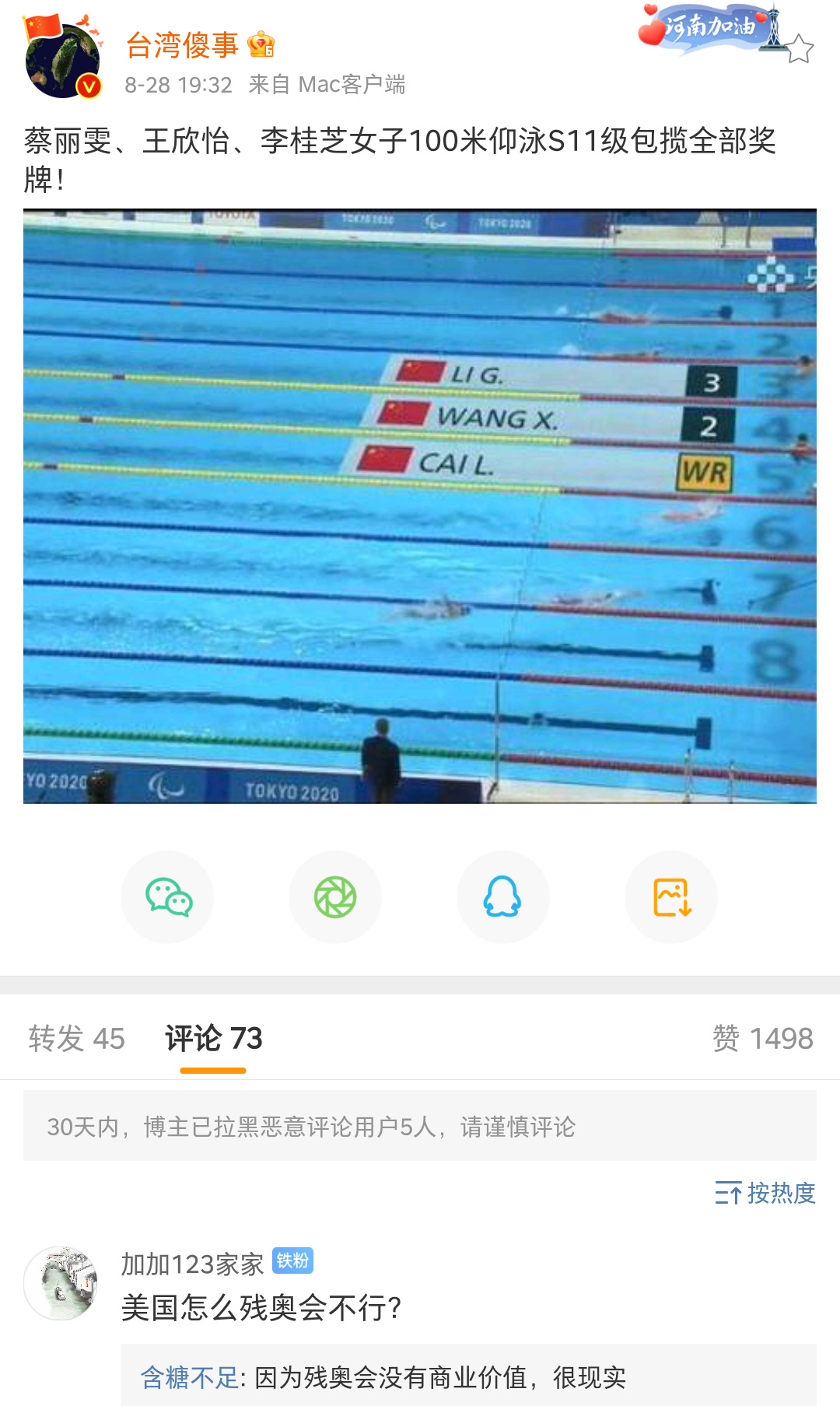Viewport: 840px width, 1406px height.
Task: Open 加加123家家 username
Action: pyautogui.click(x=192, y=1264)
